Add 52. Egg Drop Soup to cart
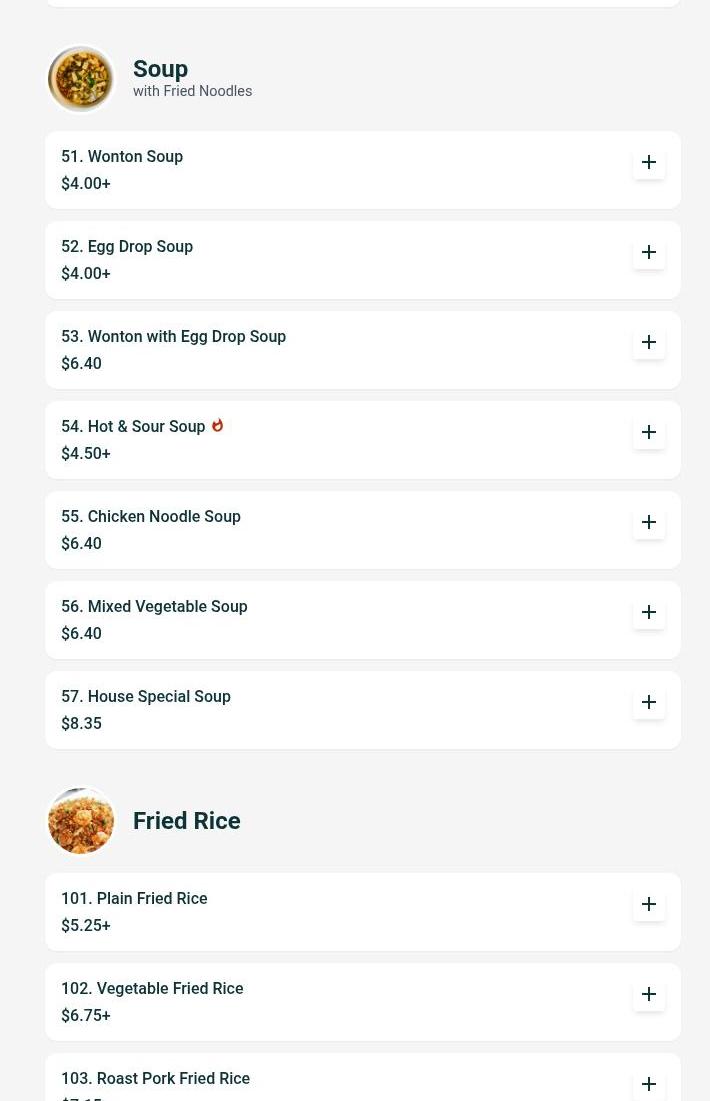Screen dimensions: 710x1101 [x=649, y=252]
